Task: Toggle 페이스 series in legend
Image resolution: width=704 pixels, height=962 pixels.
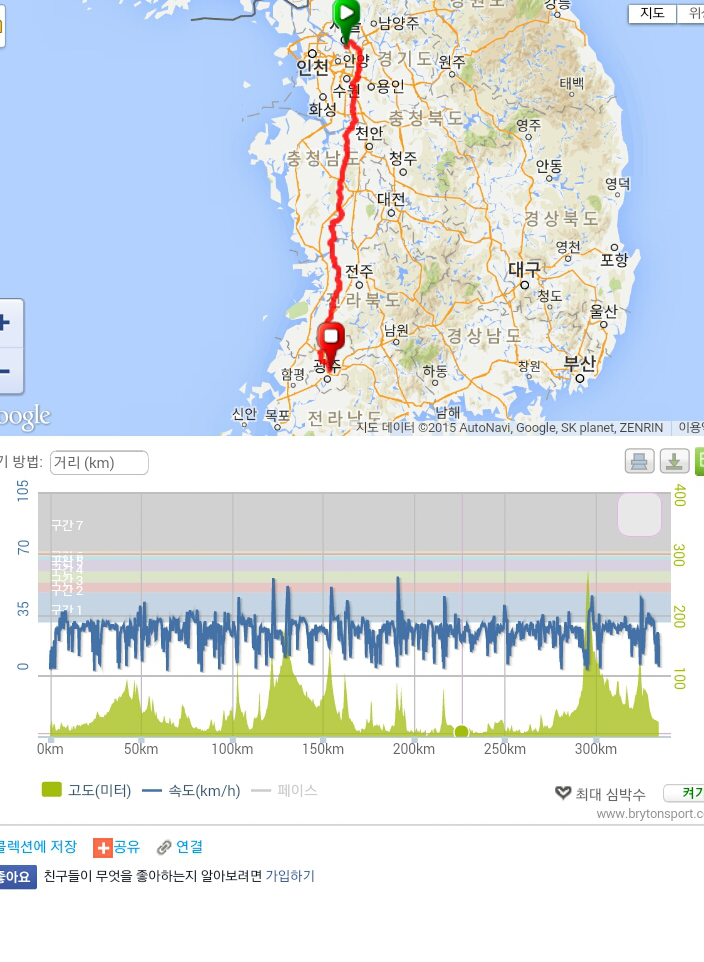Action: pyautogui.click(x=285, y=790)
